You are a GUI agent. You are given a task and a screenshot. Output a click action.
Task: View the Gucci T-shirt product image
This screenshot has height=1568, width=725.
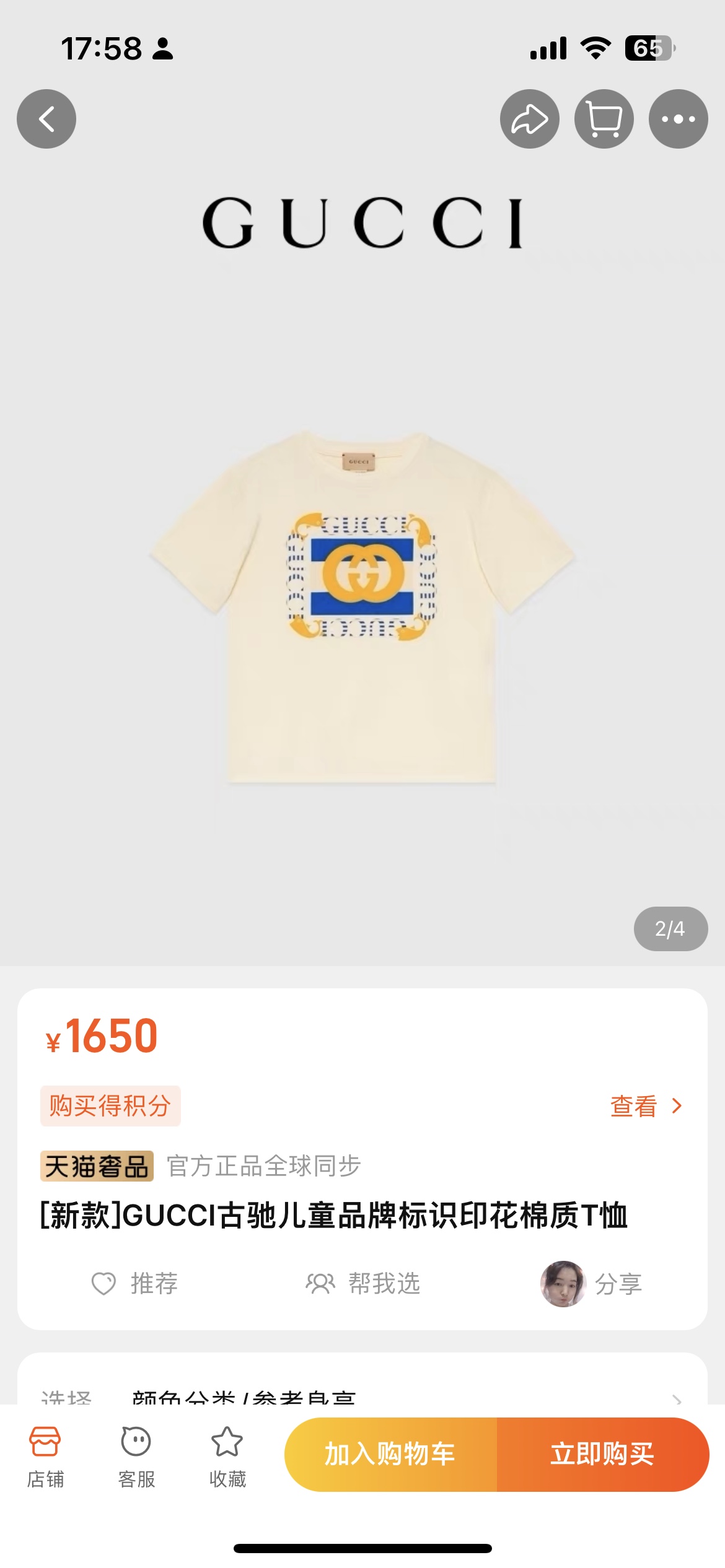[x=362, y=607]
